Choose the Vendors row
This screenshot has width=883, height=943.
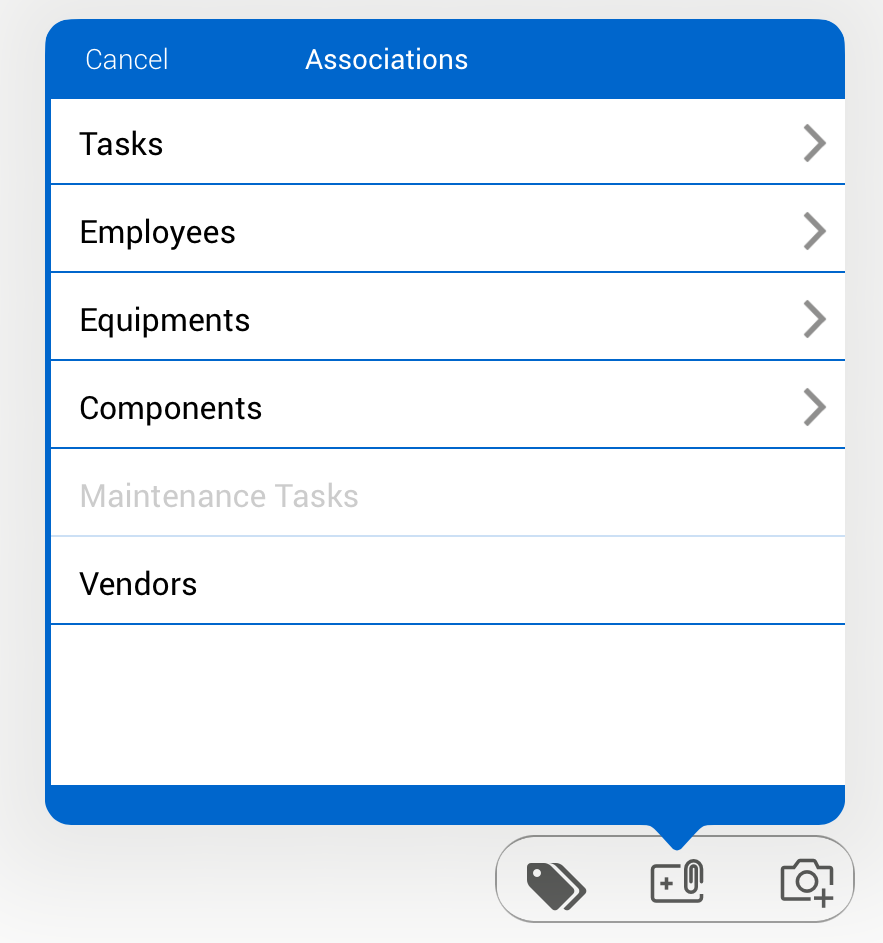coord(447,584)
